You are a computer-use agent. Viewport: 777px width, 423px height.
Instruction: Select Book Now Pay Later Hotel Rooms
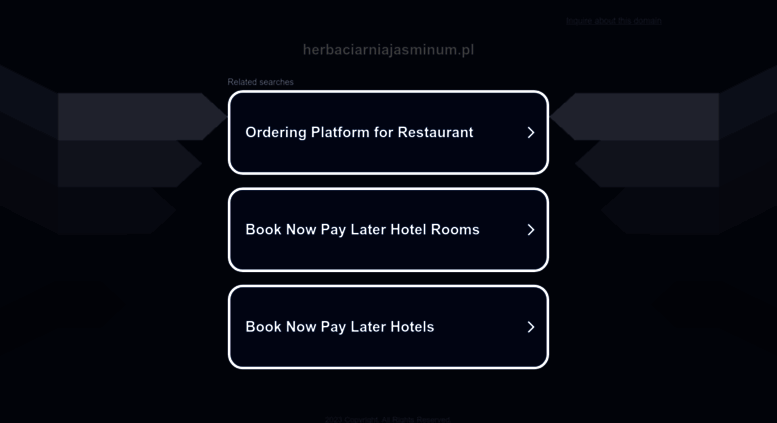(388, 229)
